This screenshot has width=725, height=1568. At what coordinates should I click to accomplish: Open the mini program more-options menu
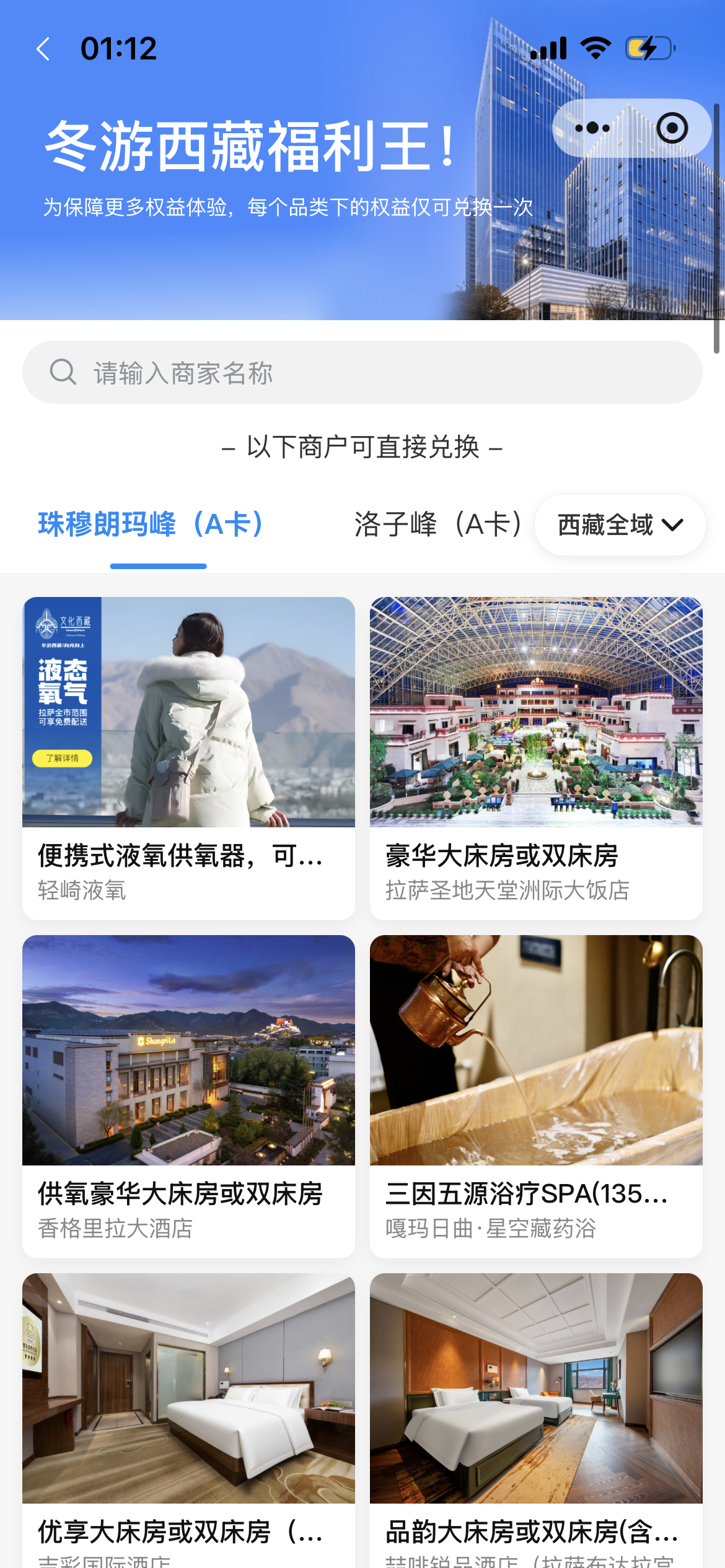click(592, 128)
